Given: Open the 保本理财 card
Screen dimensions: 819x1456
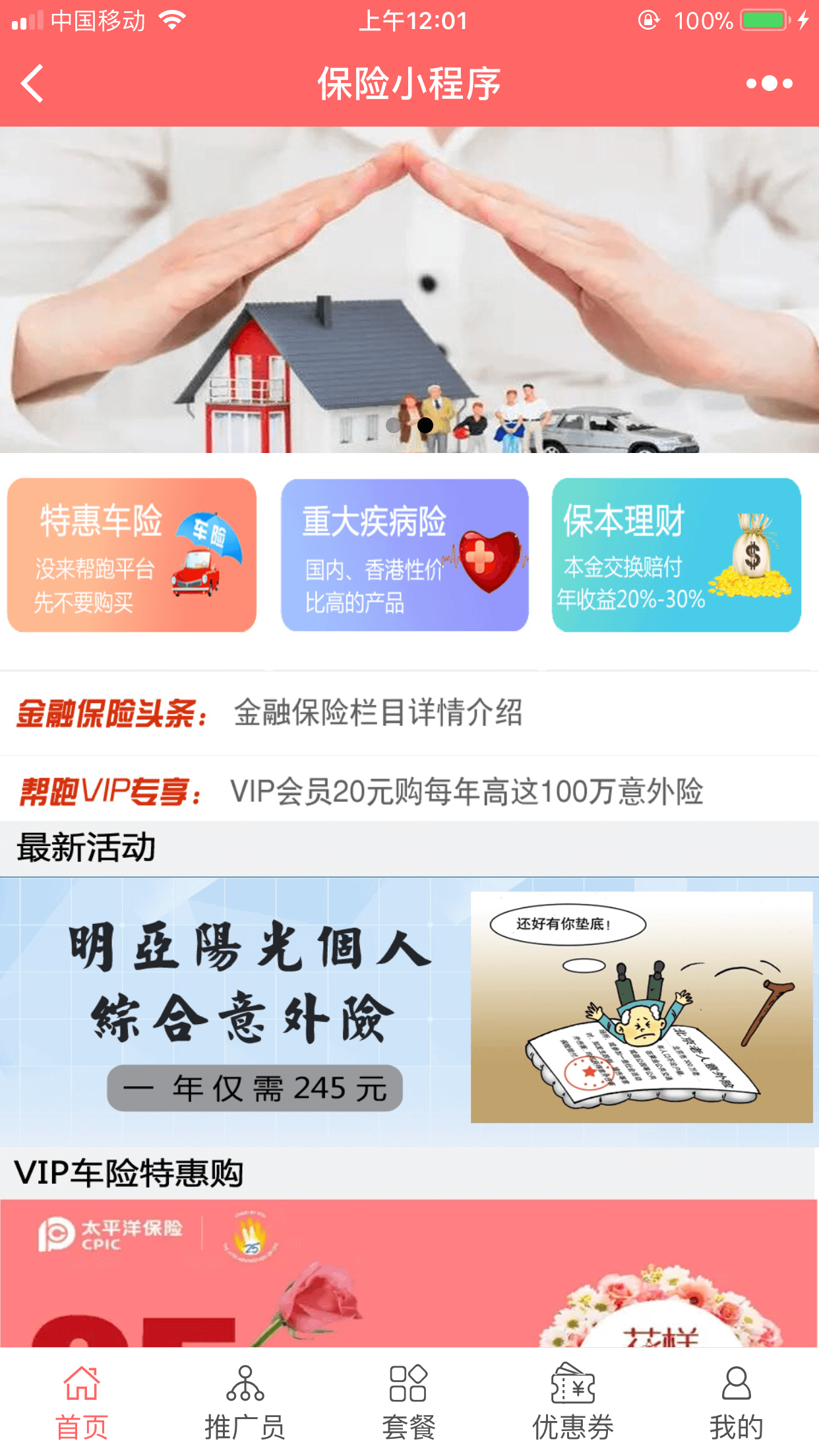Looking at the screenshot, I should (677, 555).
